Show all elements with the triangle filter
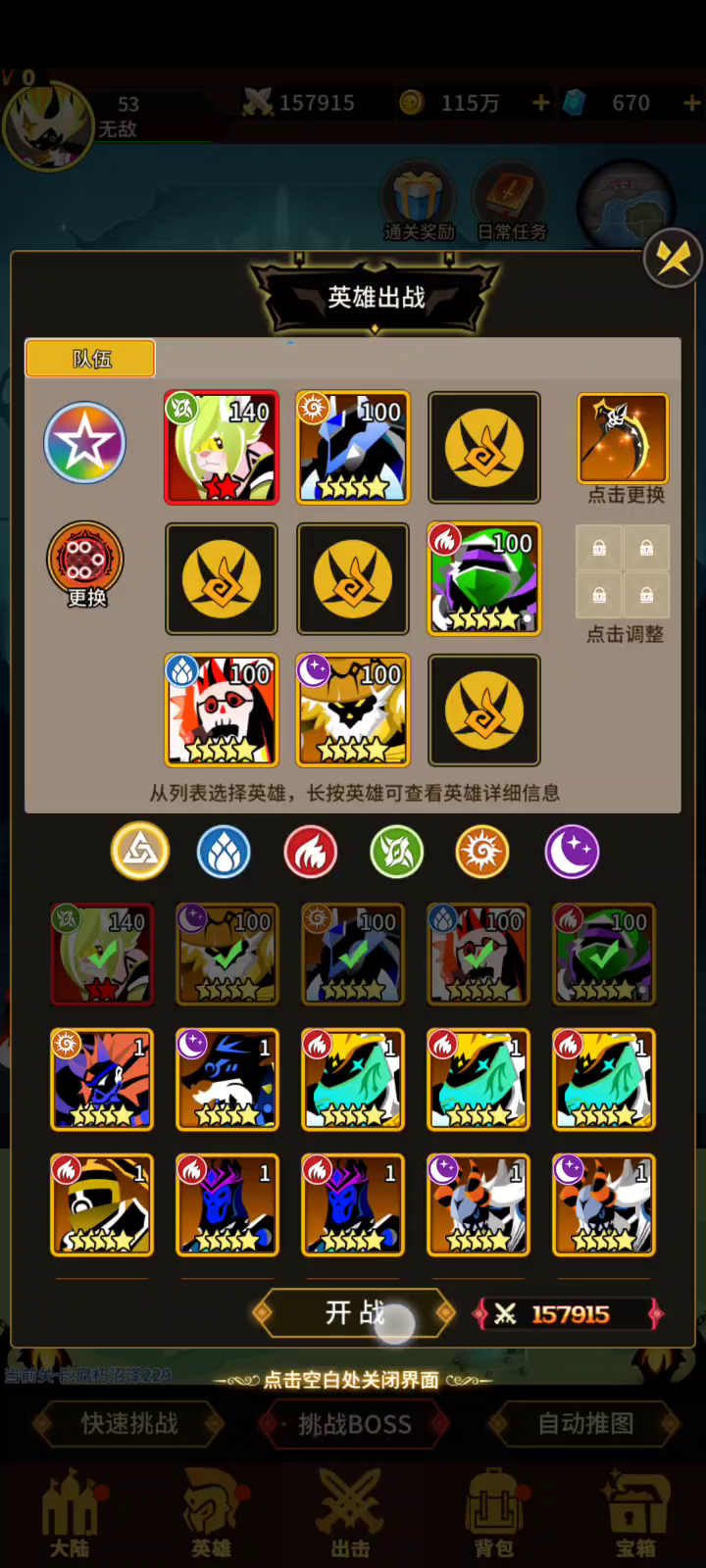 click(x=139, y=851)
